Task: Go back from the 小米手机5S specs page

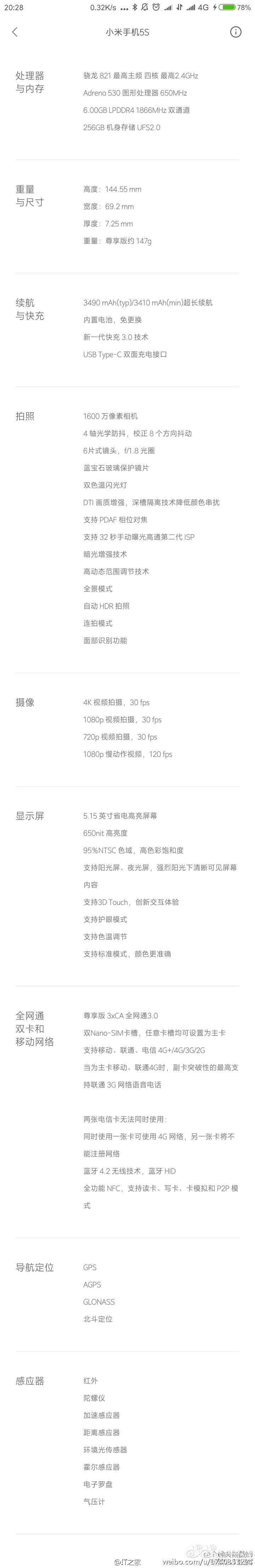Action: click(15, 32)
